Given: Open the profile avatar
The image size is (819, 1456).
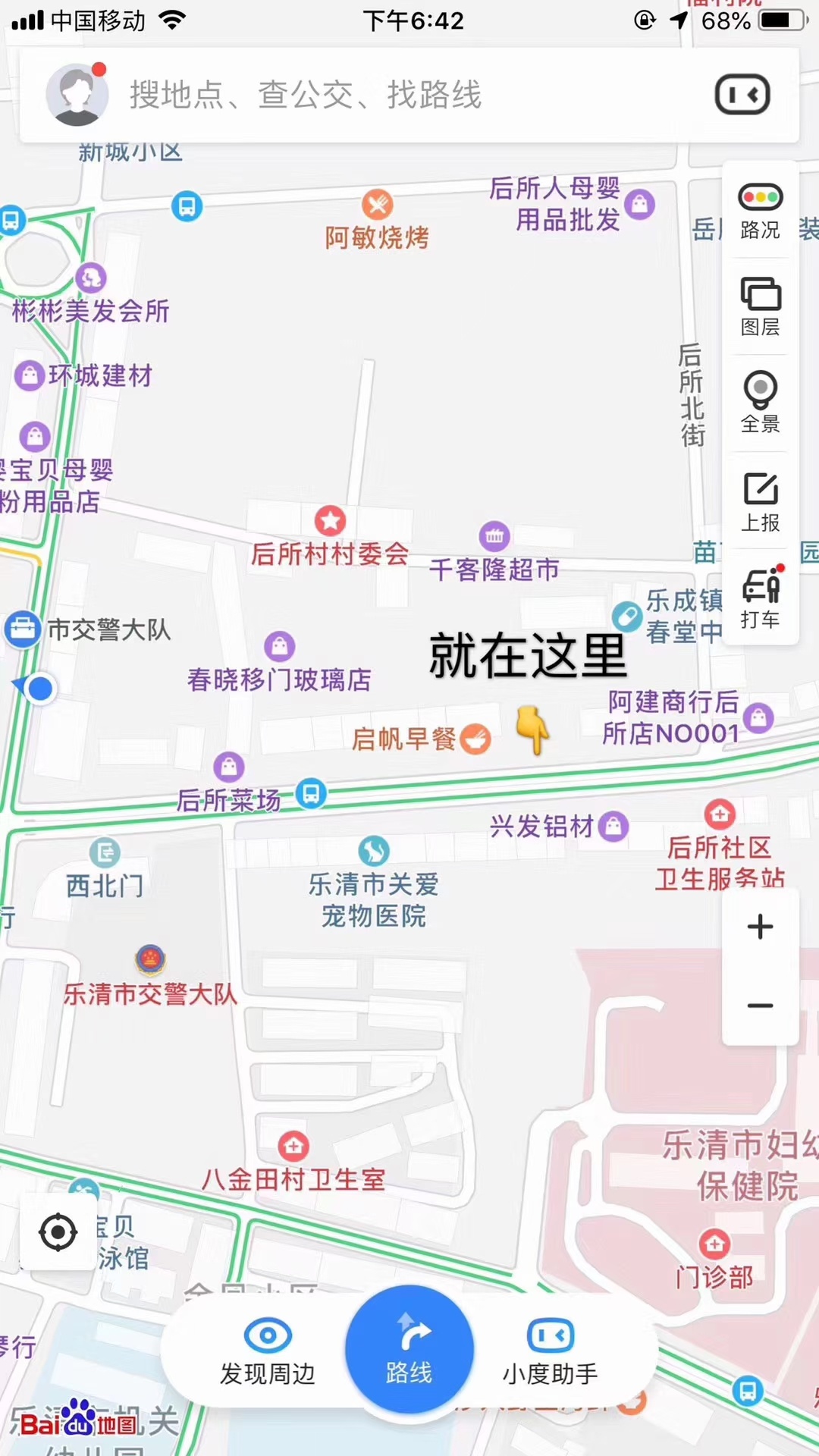Looking at the screenshot, I should click(76, 95).
